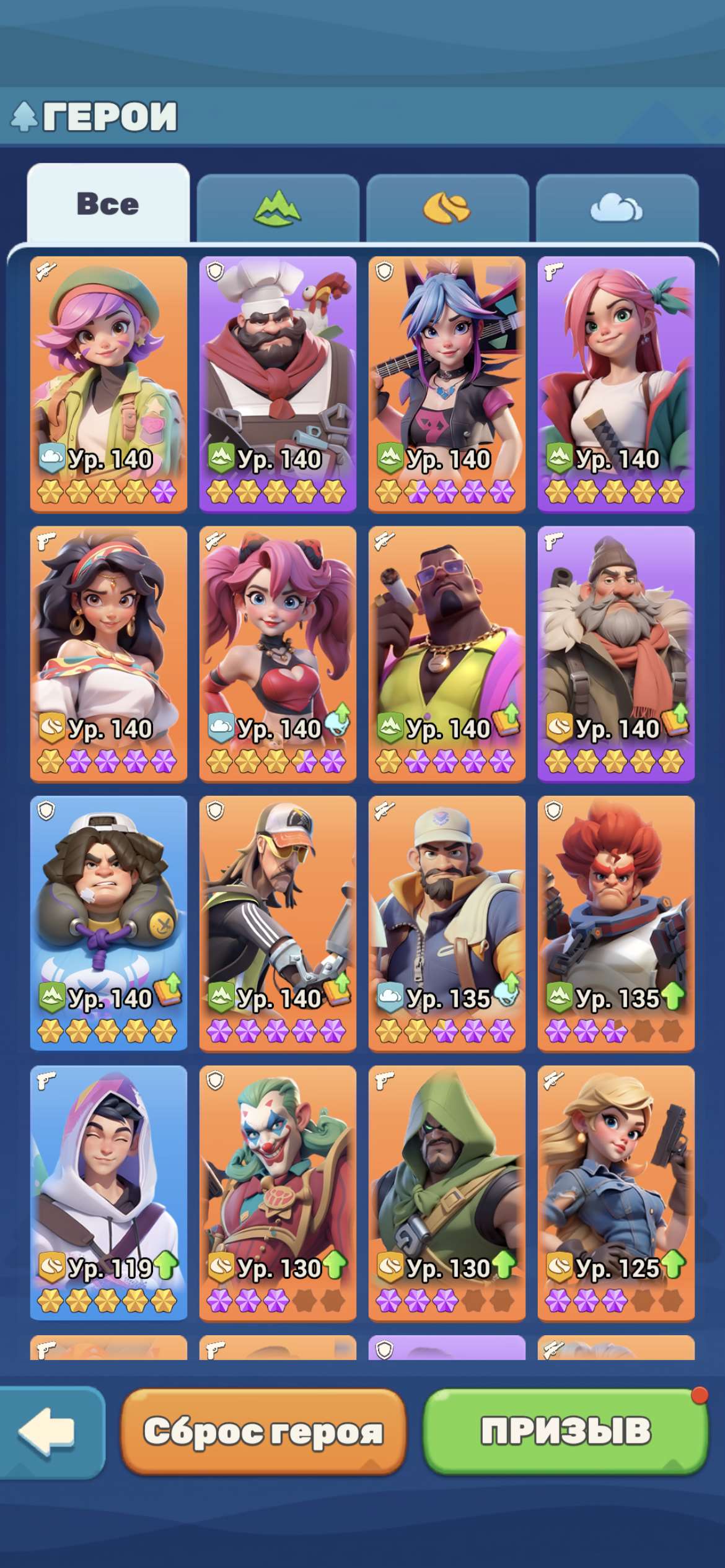Switch to the cloud faction tab
The height and width of the screenshot is (1568, 725).
click(617, 208)
